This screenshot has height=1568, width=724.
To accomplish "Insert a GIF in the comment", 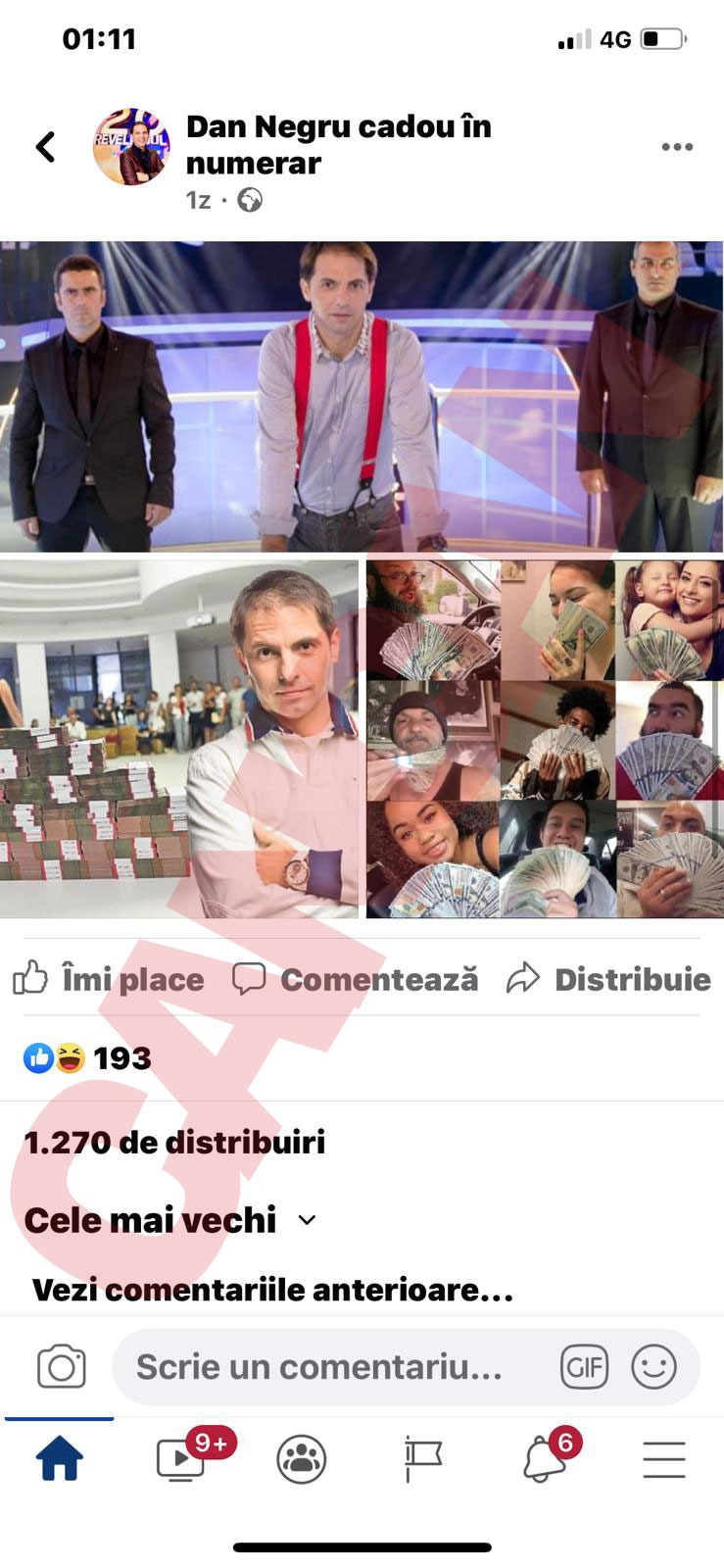I will [x=584, y=1367].
